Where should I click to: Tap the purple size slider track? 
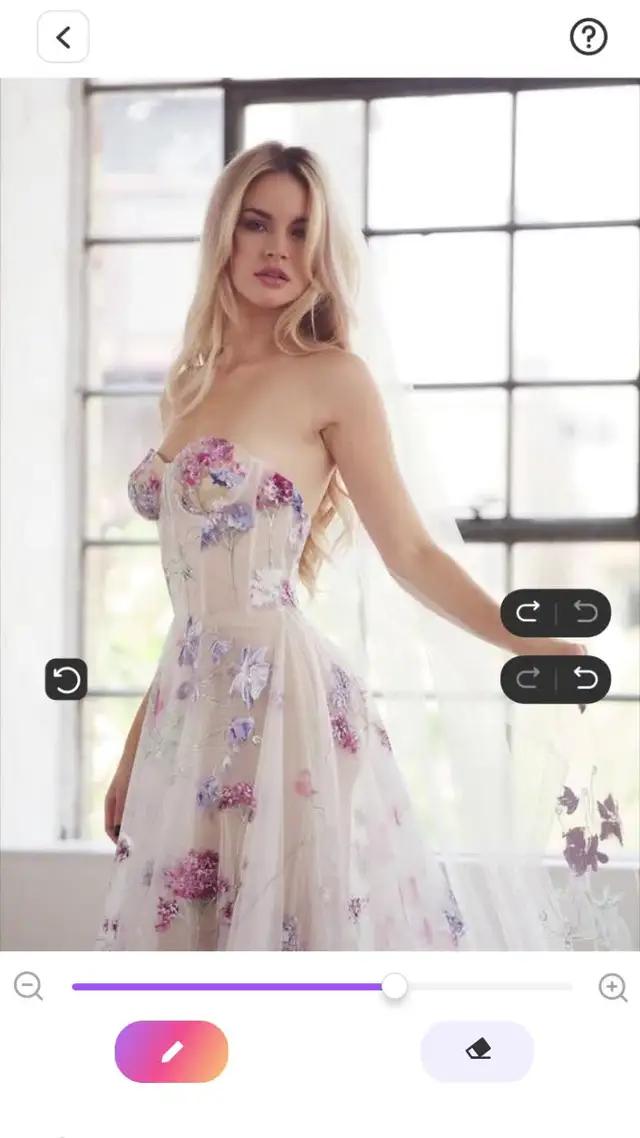pos(230,987)
